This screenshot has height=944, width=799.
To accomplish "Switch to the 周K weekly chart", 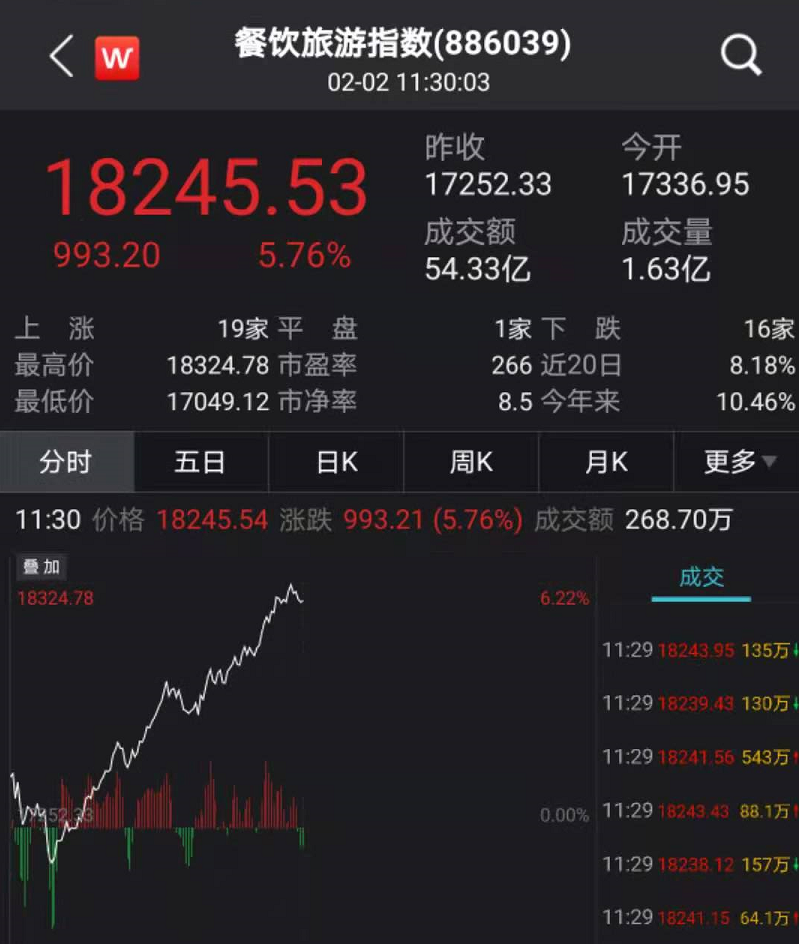I will coord(470,462).
